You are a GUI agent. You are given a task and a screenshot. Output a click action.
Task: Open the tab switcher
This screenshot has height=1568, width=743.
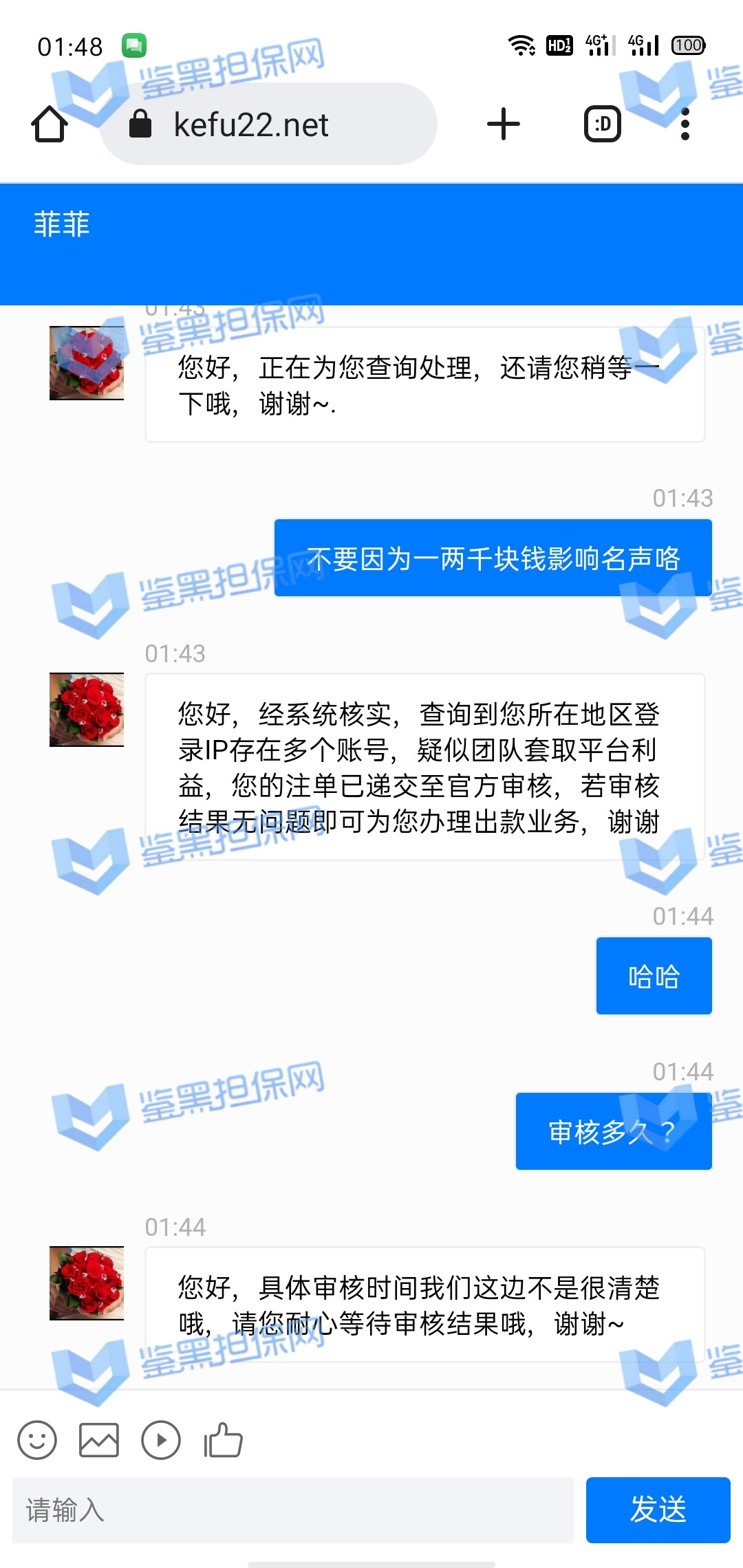pyautogui.click(x=602, y=124)
